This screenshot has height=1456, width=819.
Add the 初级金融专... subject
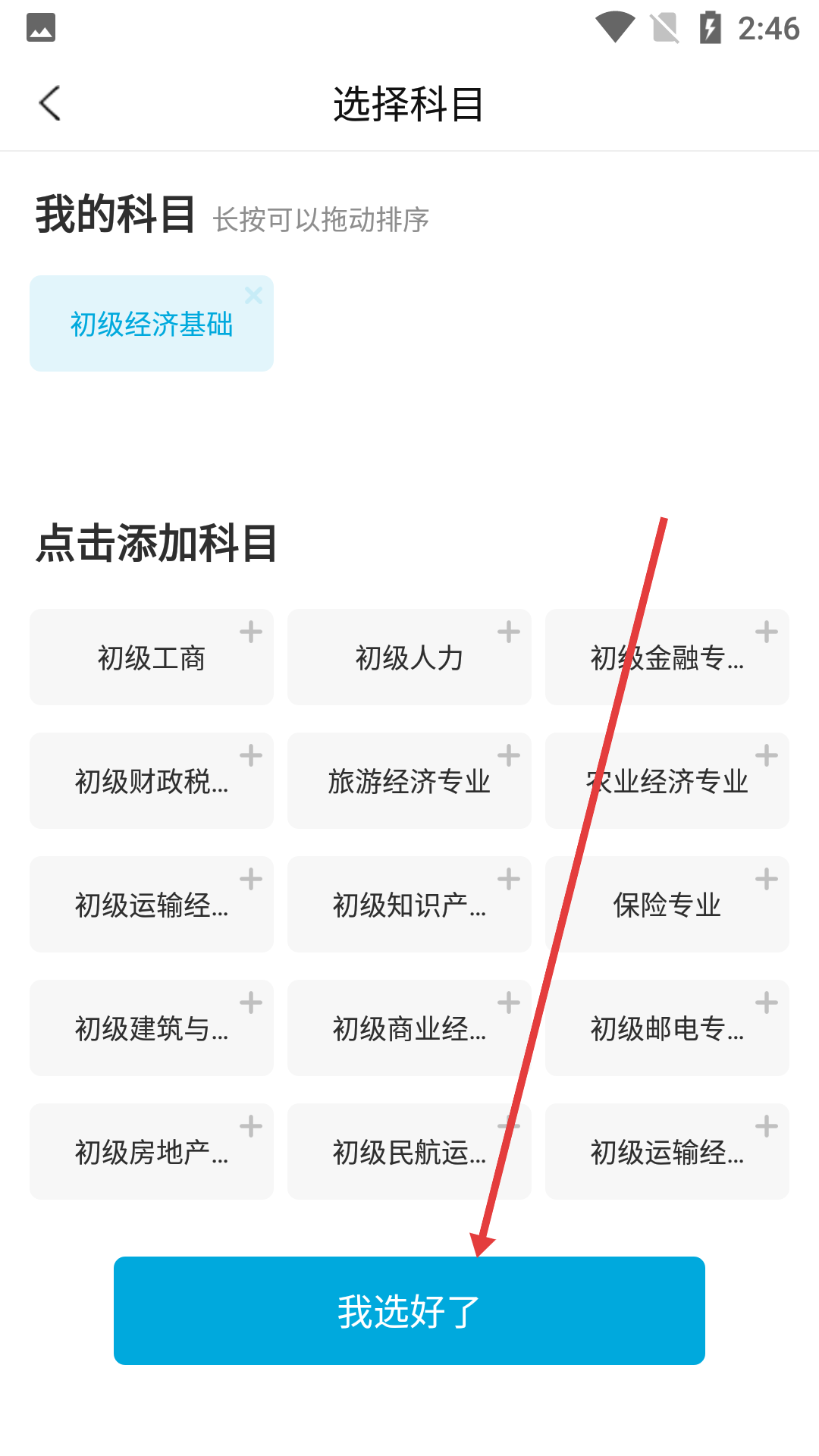click(667, 657)
